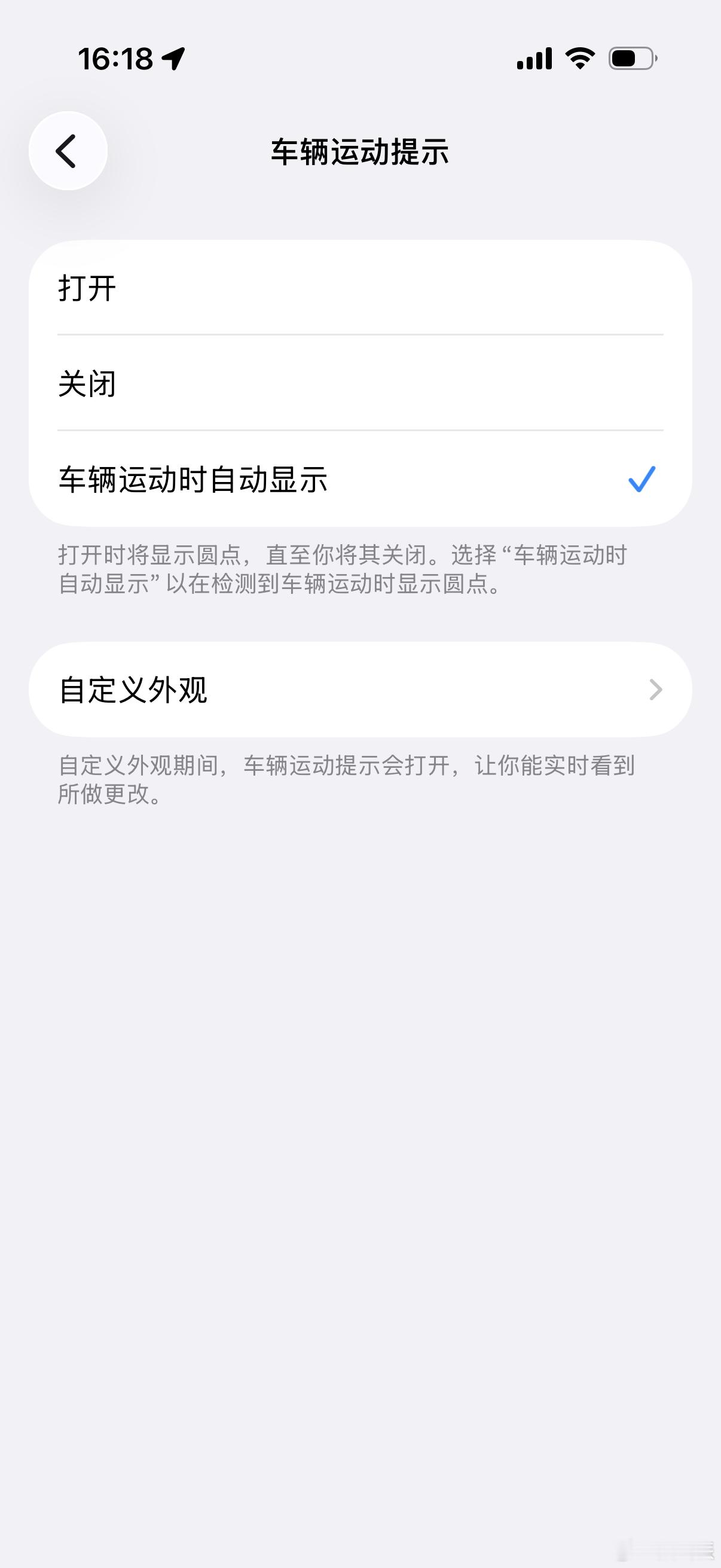Select the 关闭 option
Viewport: 721px width, 1568px height.
[360, 385]
